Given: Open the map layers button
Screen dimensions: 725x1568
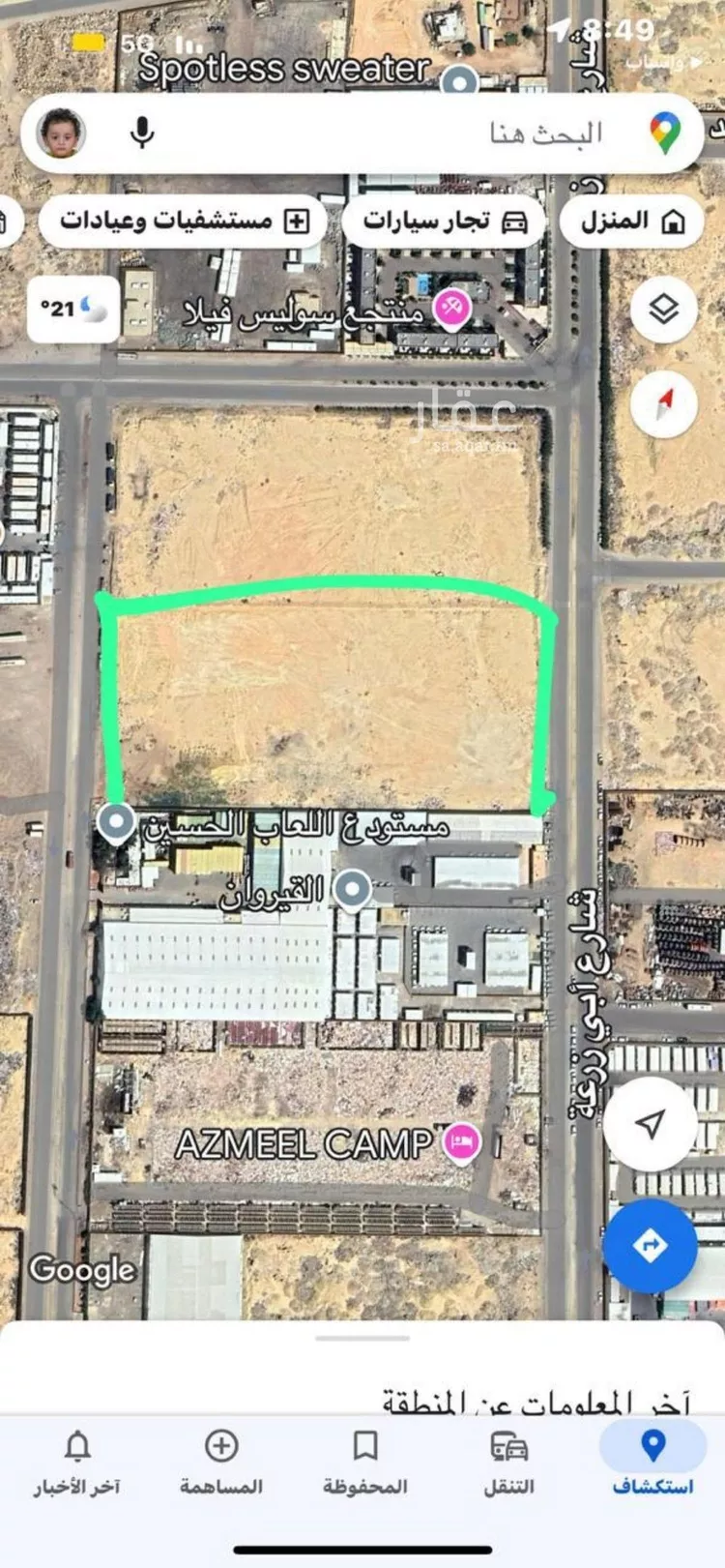Looking at the screenshot, I should click(x=663, y=310).
